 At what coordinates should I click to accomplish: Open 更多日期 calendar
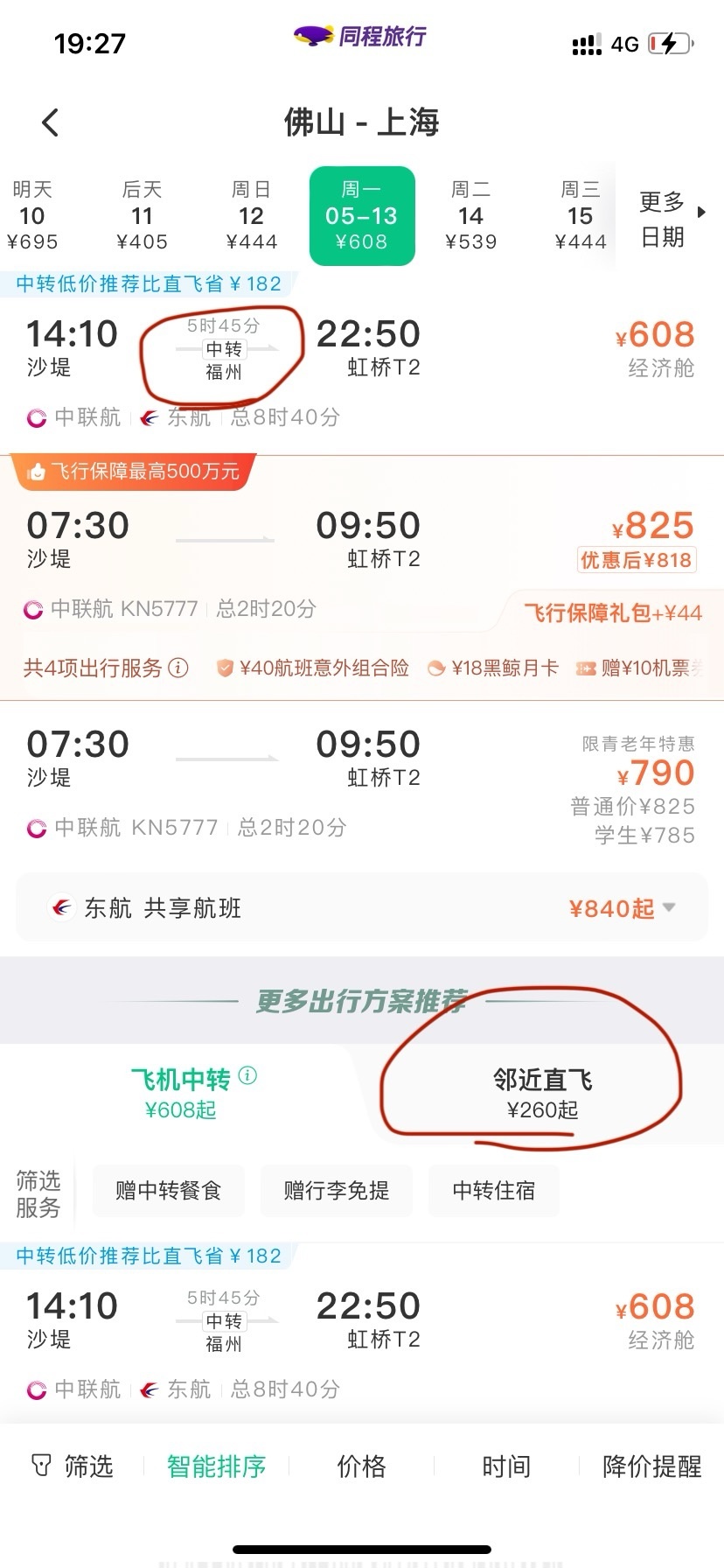[x=669, y=217]
